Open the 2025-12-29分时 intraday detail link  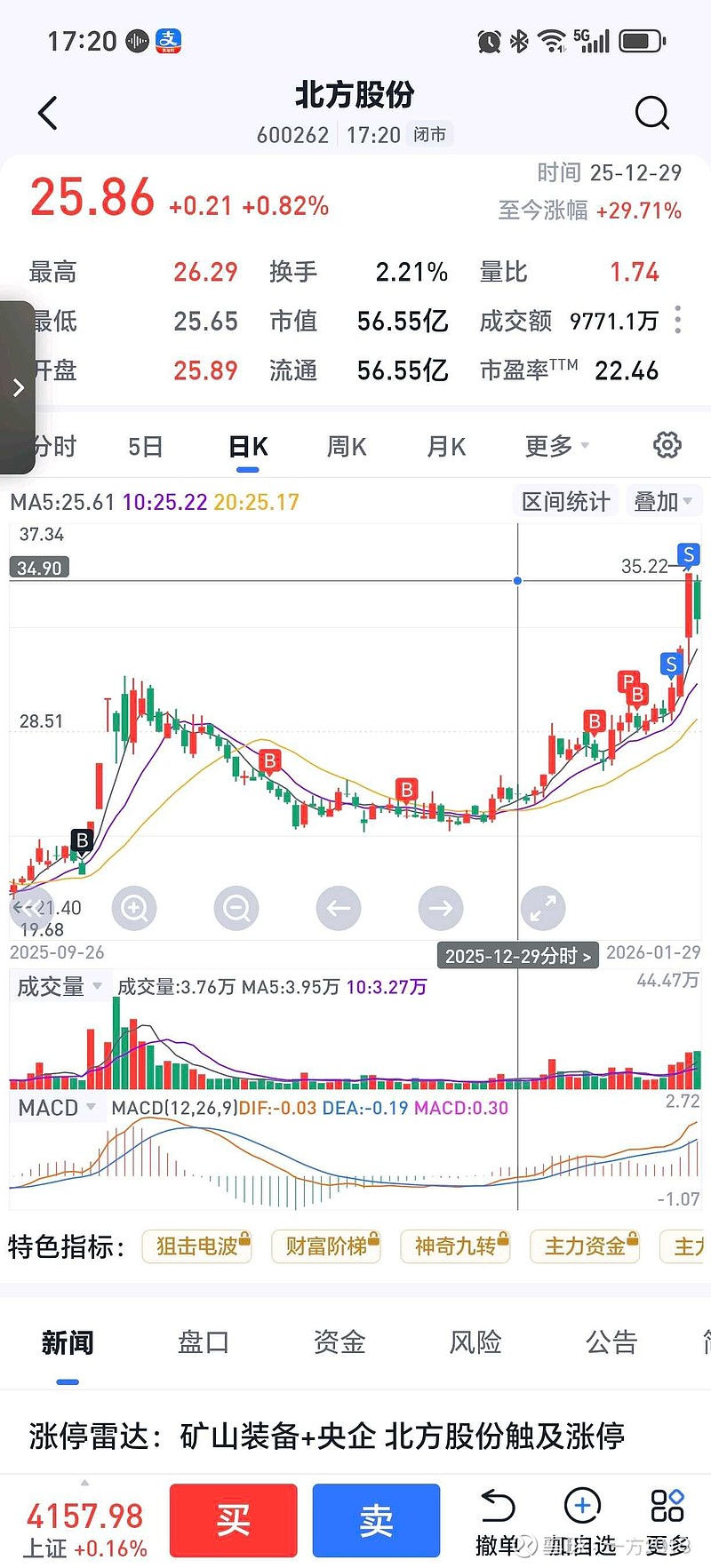pos(516,955)
